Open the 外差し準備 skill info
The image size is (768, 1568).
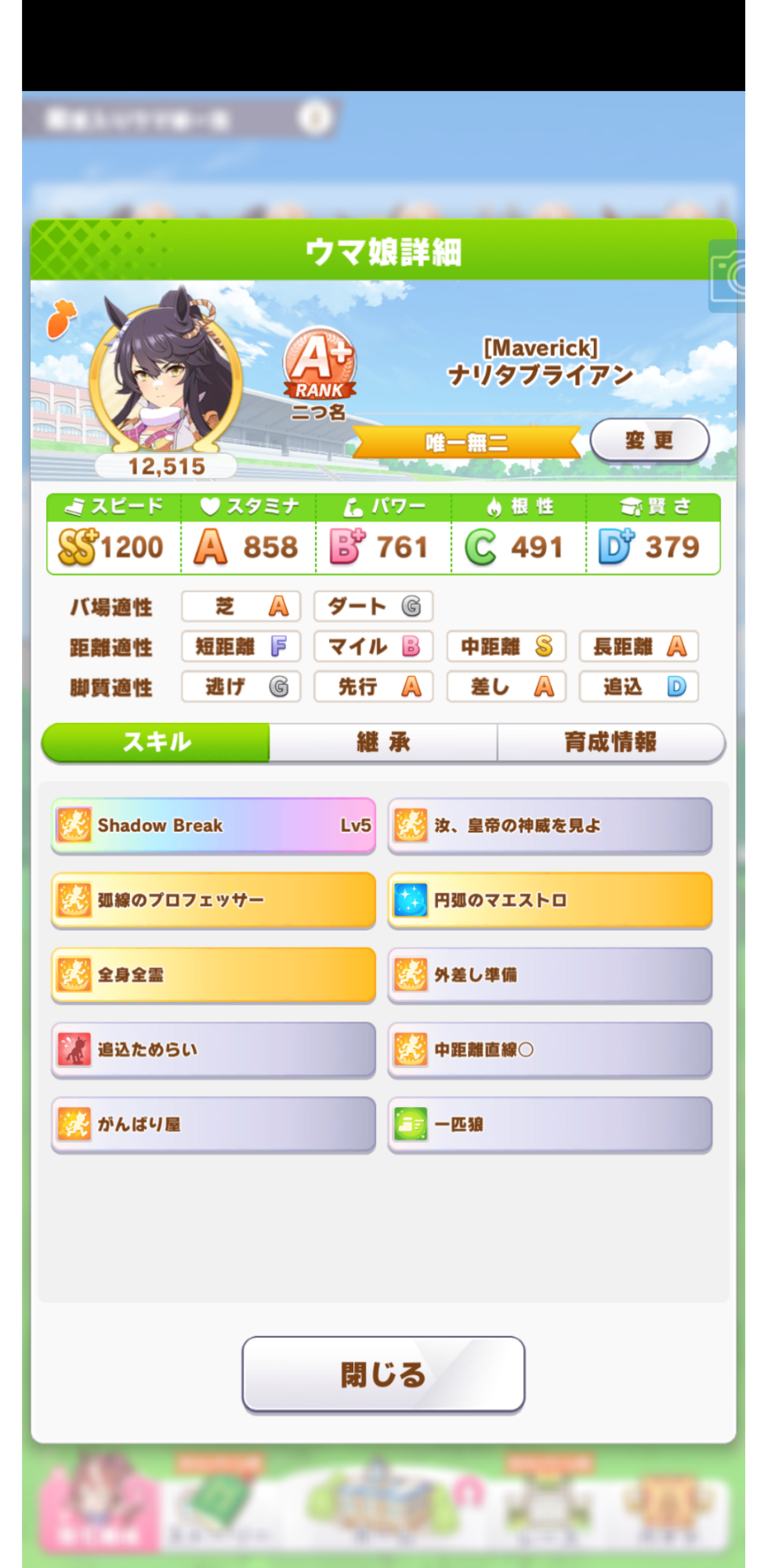coord(550,975)
